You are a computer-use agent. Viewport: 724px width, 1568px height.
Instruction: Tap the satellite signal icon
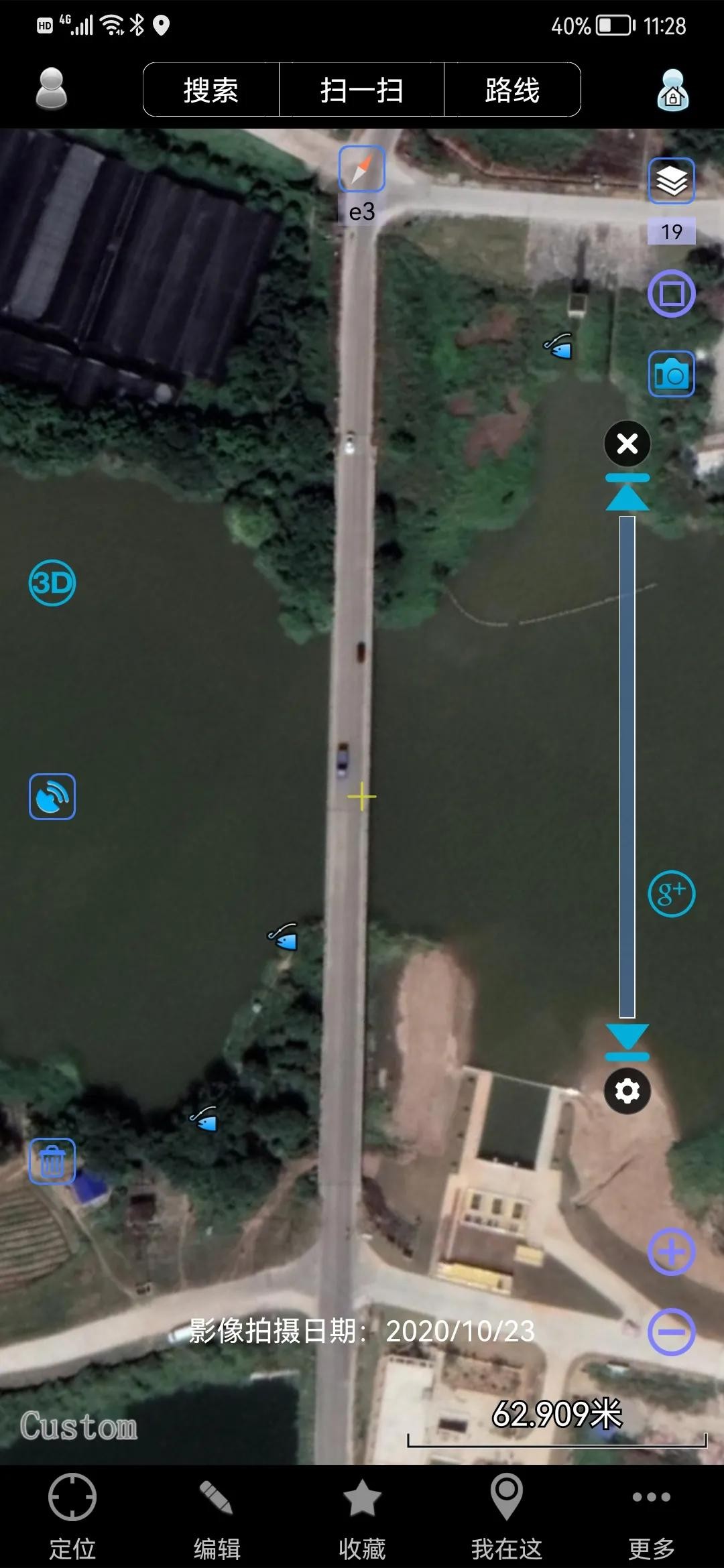pyautogui.click(x=52, y=797)
